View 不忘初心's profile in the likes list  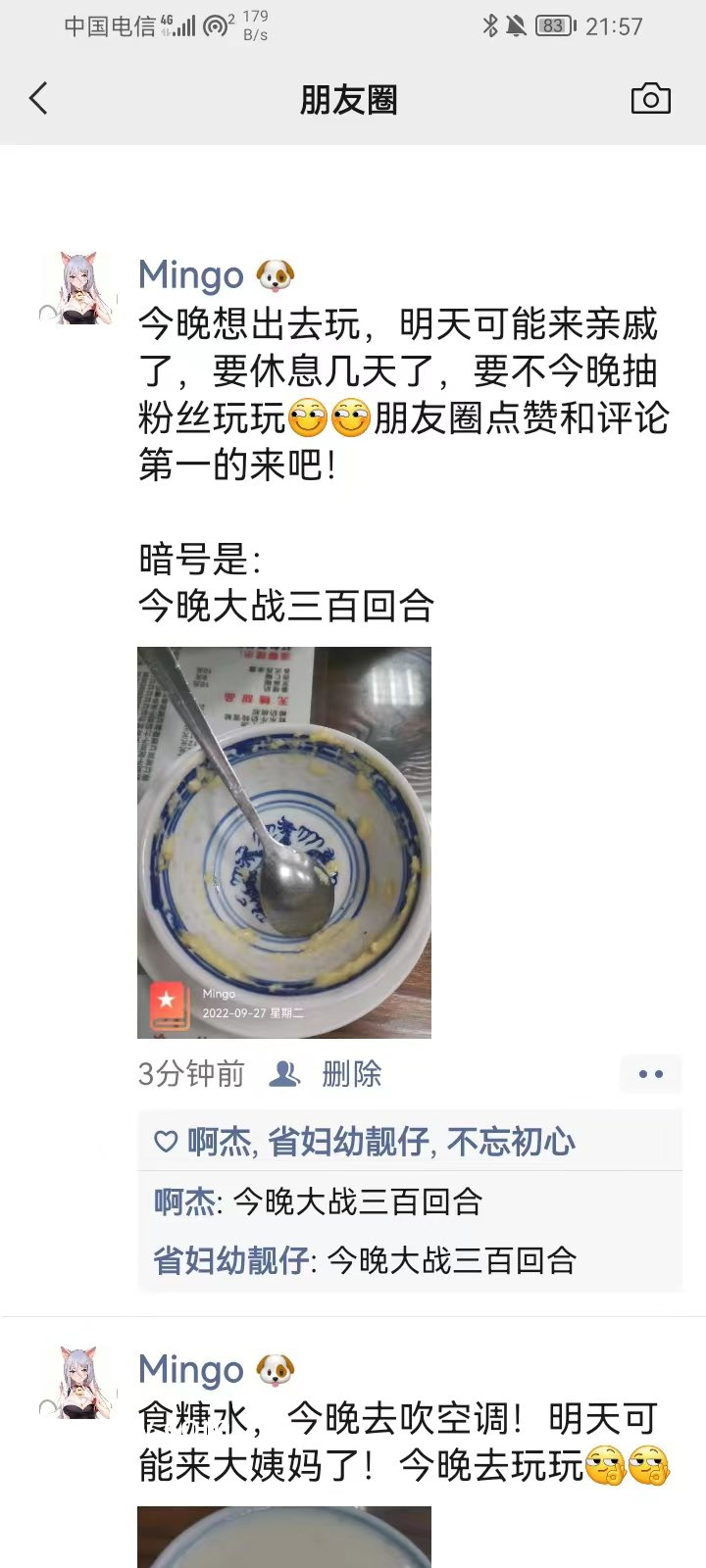pos(511,1142)
